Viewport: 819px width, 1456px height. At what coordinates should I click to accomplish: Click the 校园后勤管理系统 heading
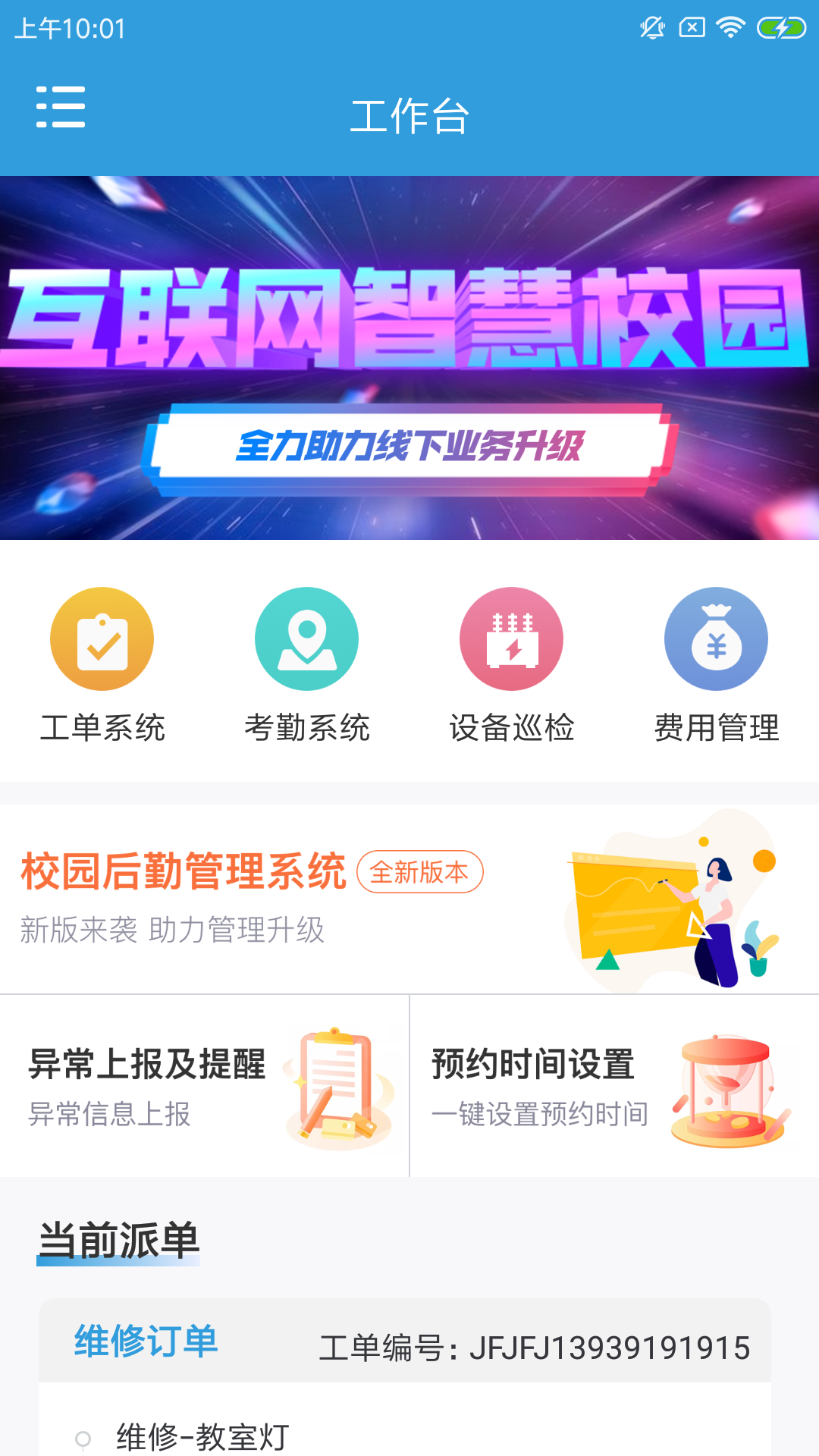(185, 873)
